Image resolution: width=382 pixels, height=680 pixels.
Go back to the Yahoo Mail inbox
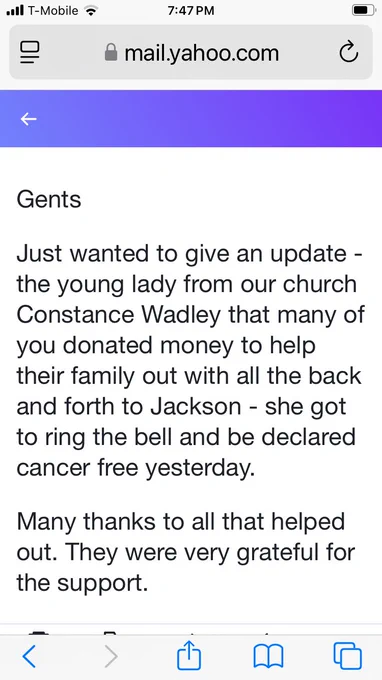pos(29,118)
